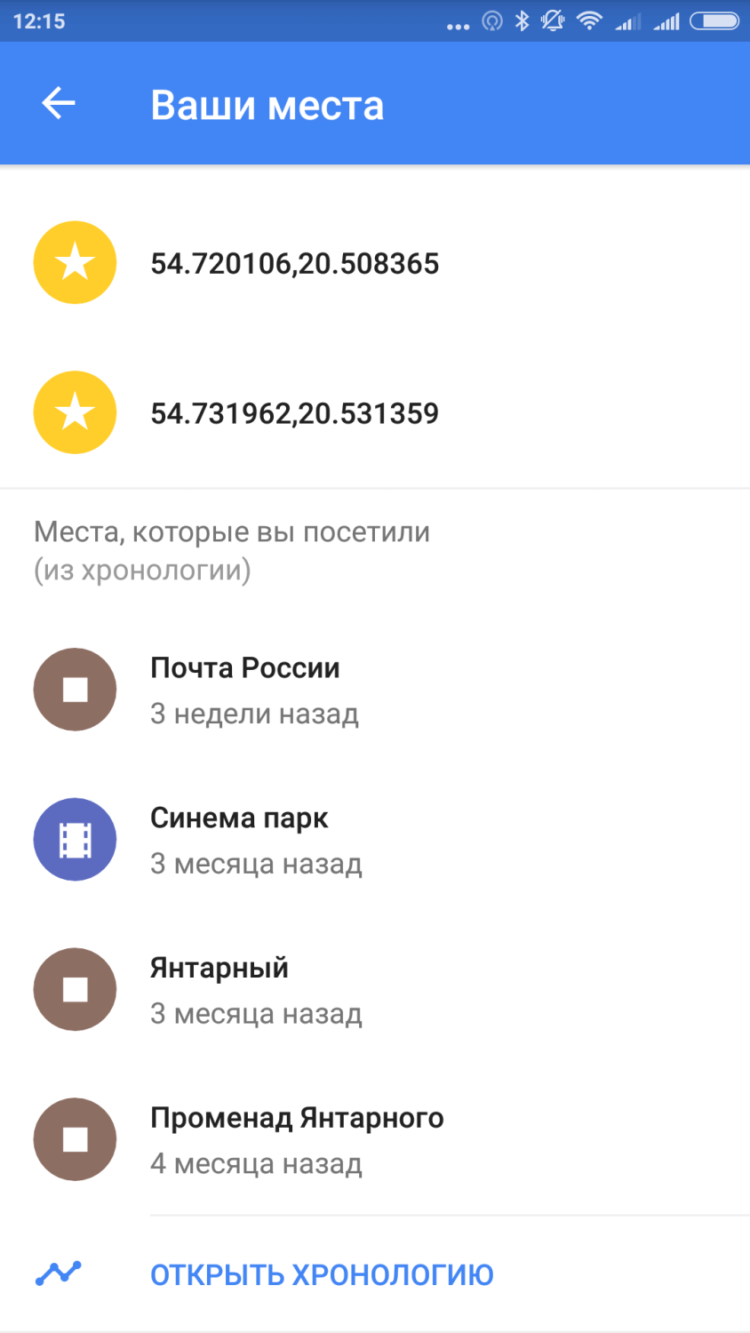The image size is (750, 1333).
Task: Open ОТКРЫТЬ ХРОНОЛОГИЮ link
Action: pos(322,1273)
